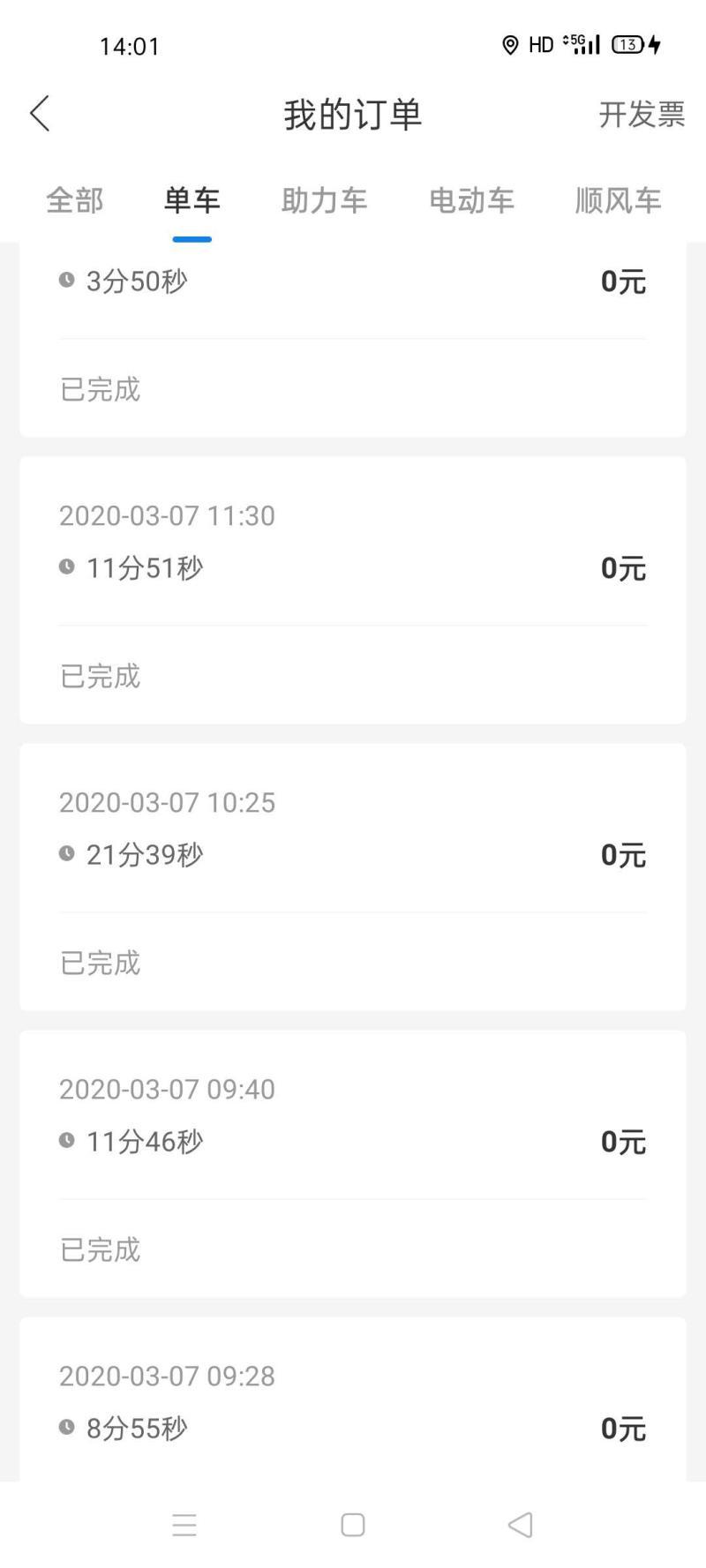Screen dimensions: 706x1568
Task: Switch to the 顺风车 tab
Action: point(618,200)
